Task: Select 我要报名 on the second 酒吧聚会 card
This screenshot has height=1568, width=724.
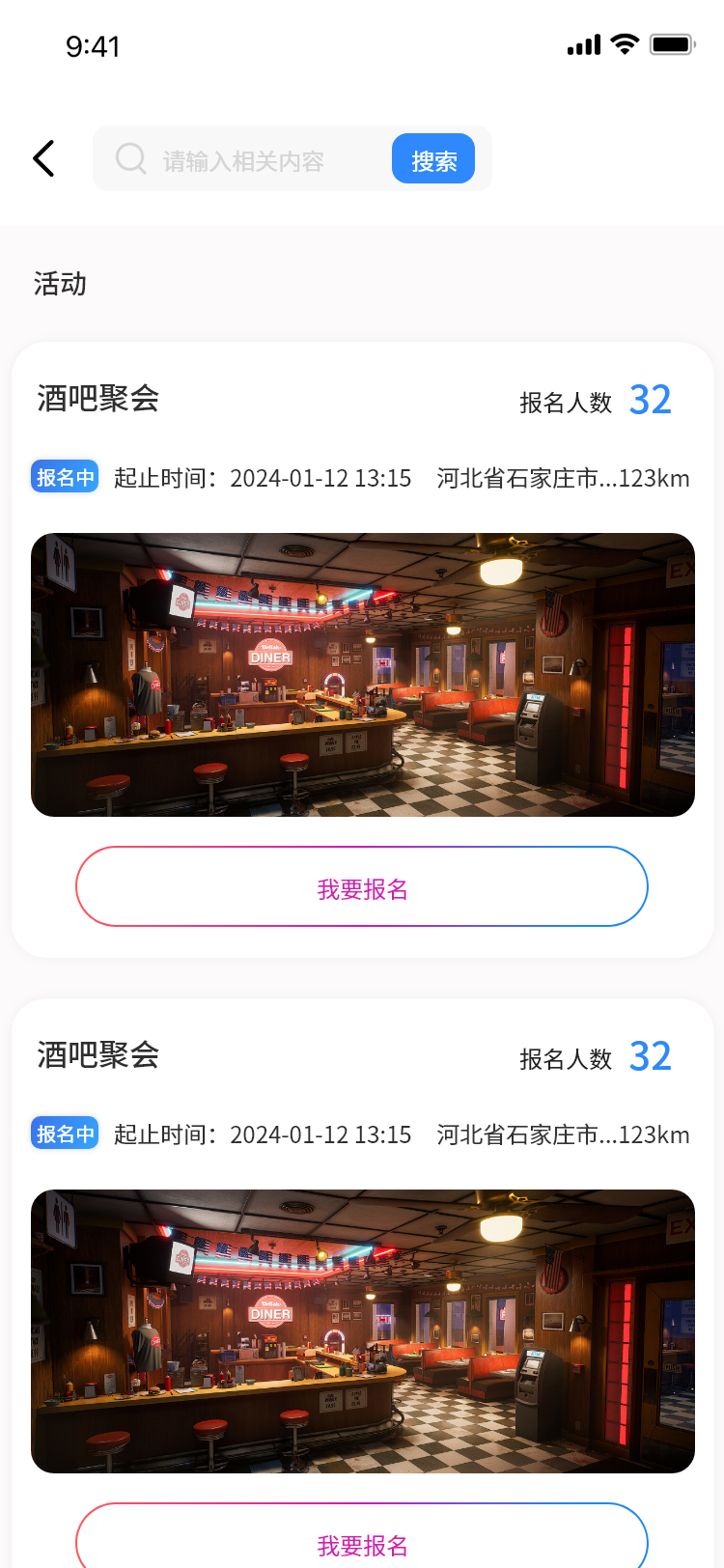Action: coord(362,1542)
